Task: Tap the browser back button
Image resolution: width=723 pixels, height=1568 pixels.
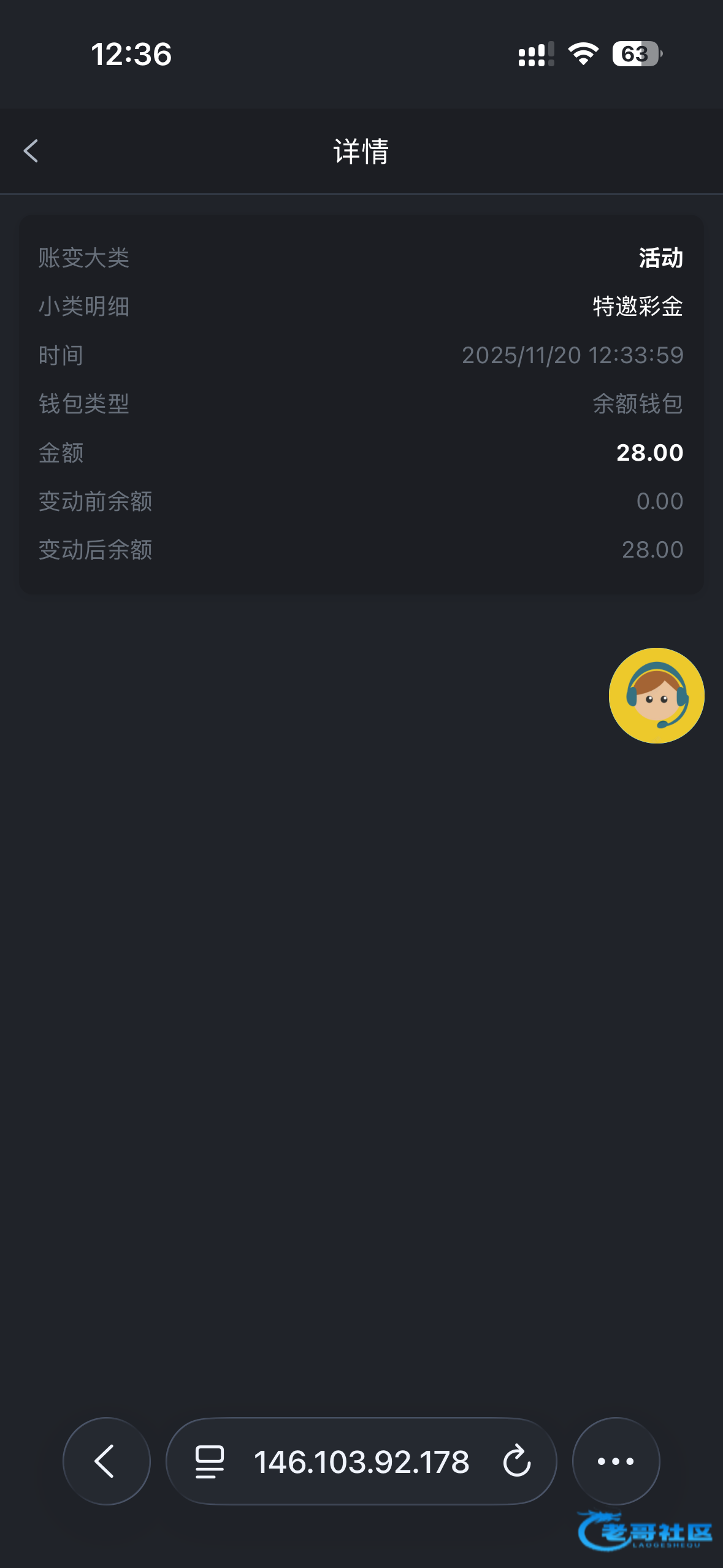Action: point(106,1461)
